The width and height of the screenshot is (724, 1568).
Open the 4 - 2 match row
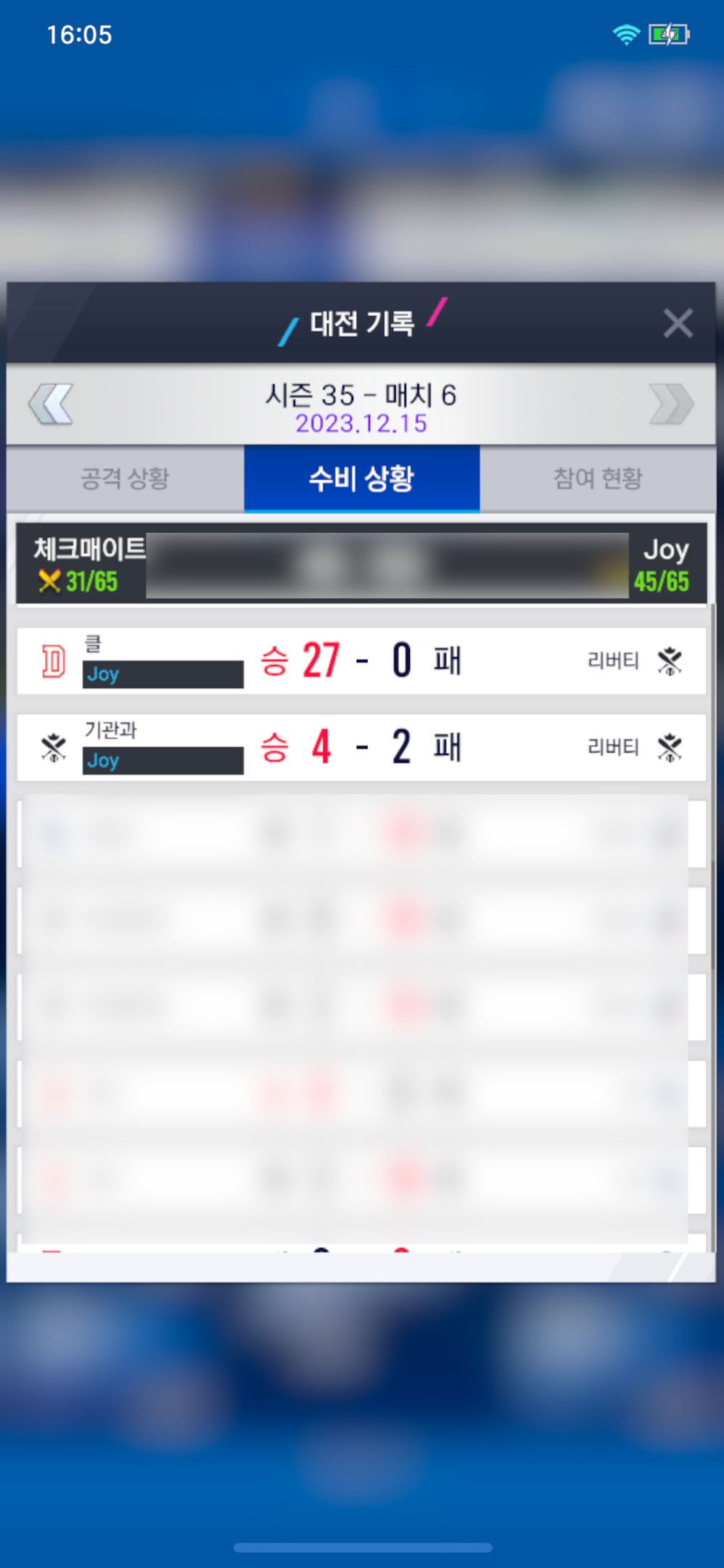pyautogui.click(x=361, y=747)
